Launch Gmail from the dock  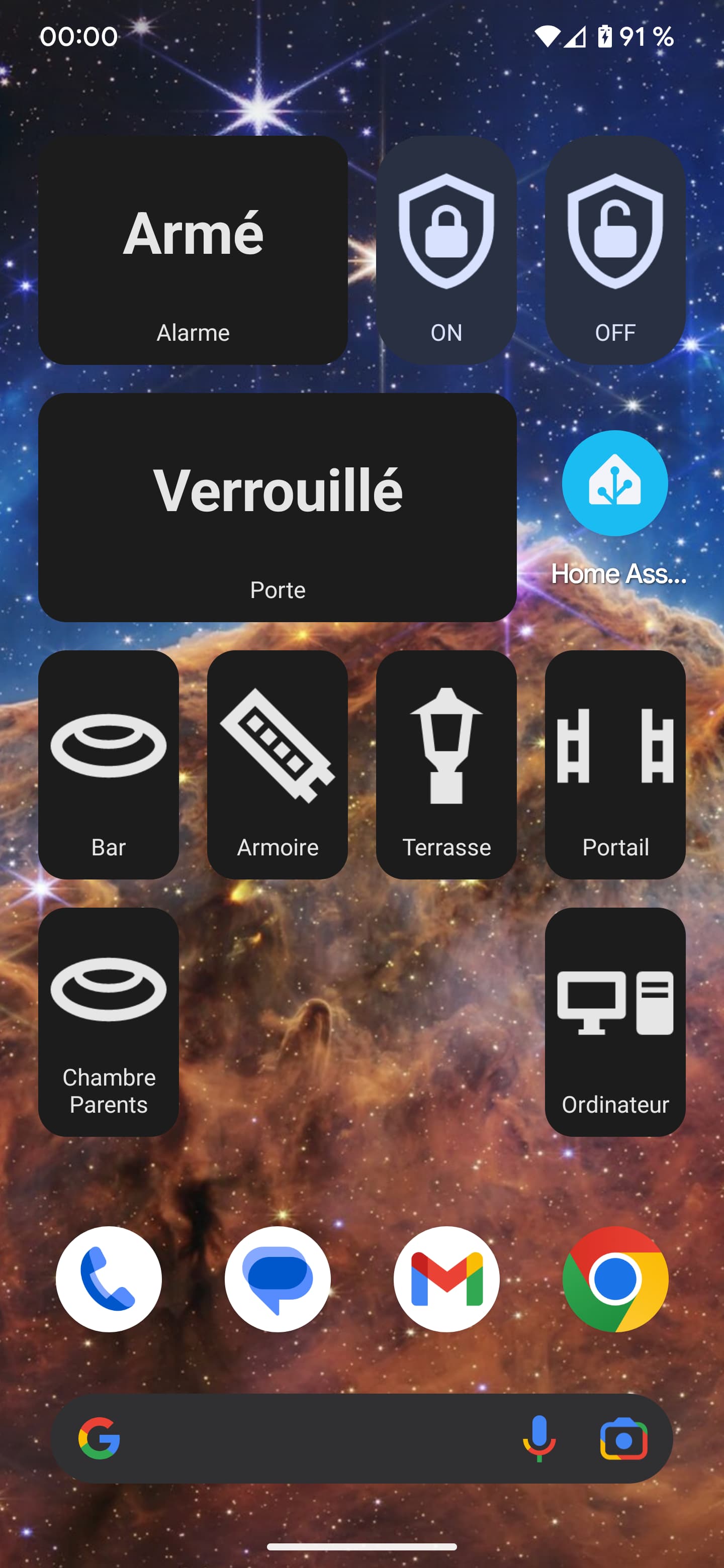446,1279
